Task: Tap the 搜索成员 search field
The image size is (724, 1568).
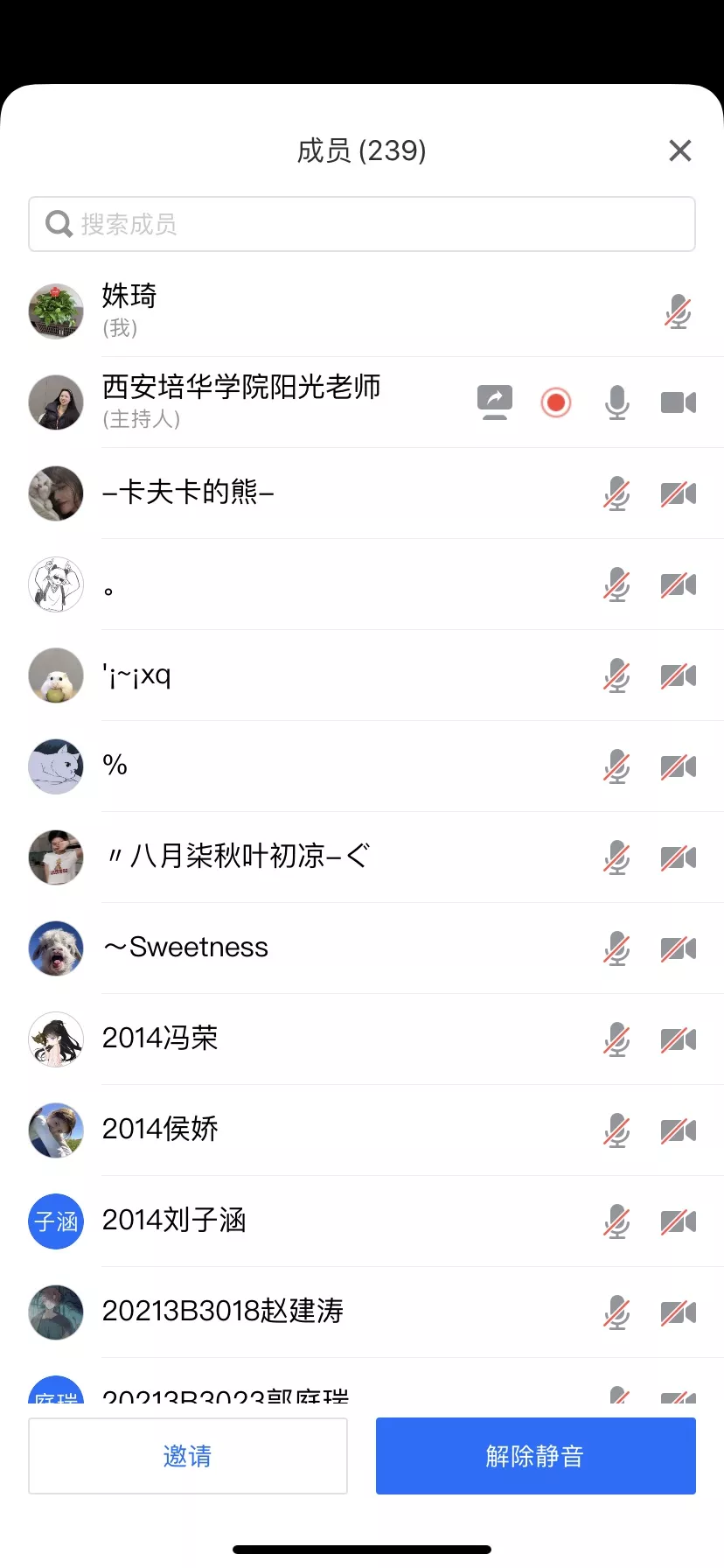Action: point(362,224)
